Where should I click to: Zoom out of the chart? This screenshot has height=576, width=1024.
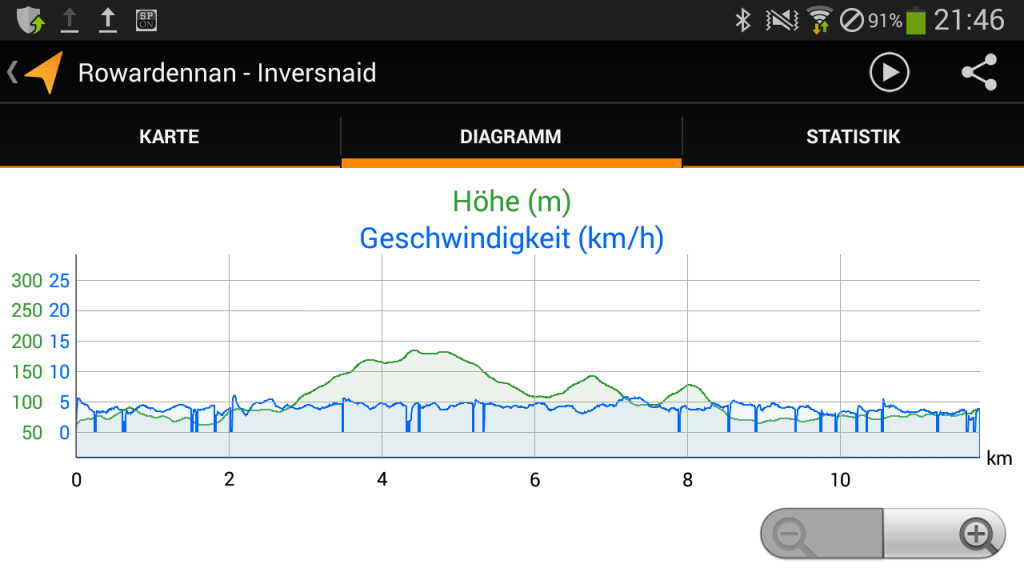[x=820, y=534]
